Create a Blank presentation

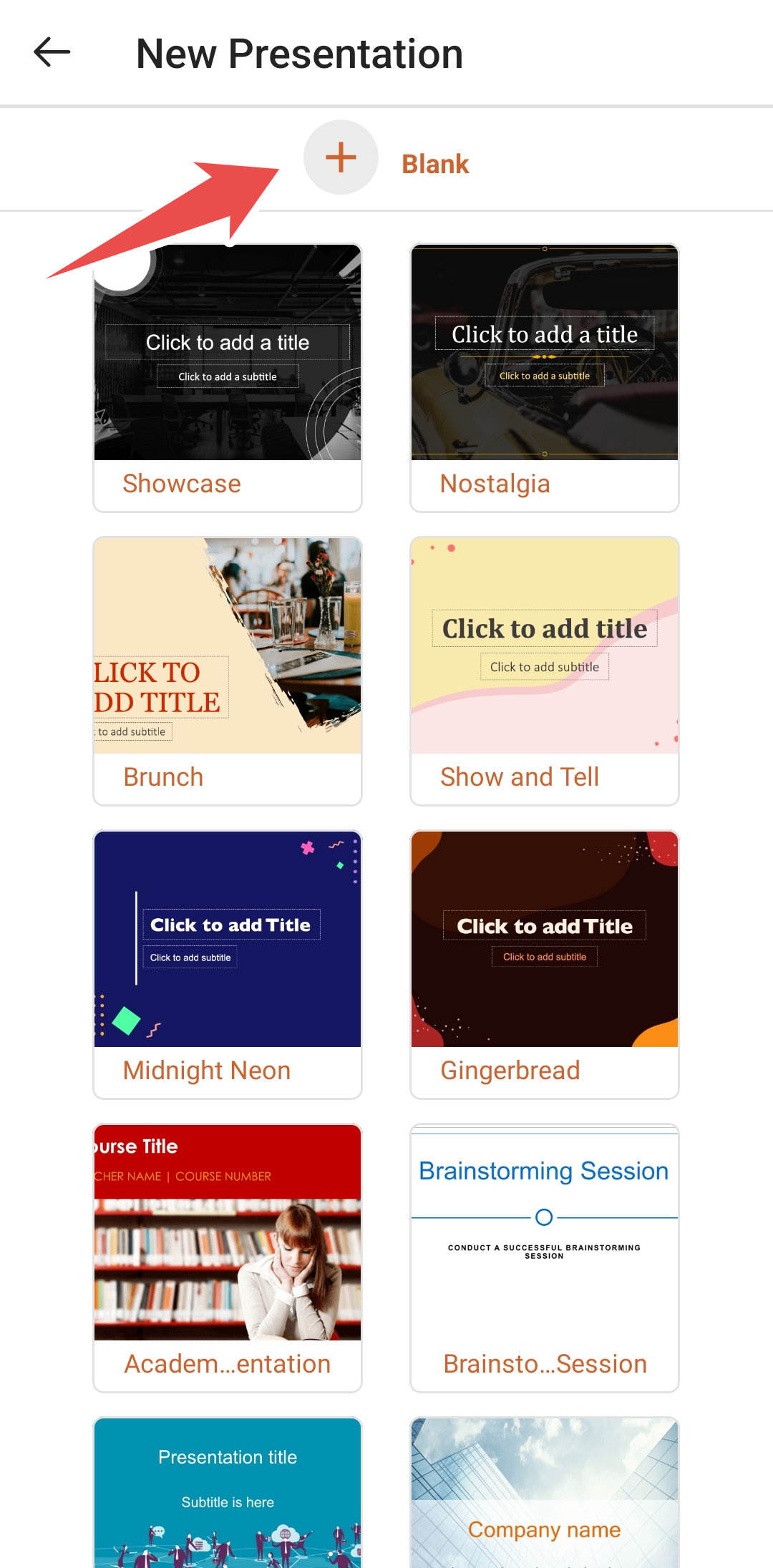tap(341, 158)
